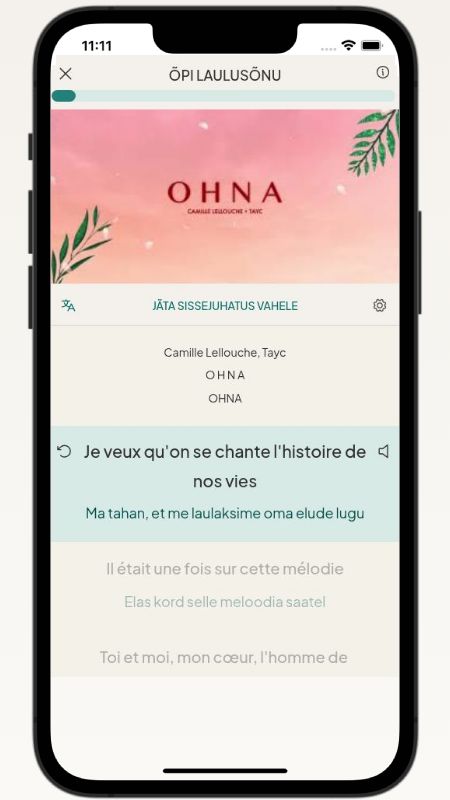Tap the OHNA music video
The image size is (450, 800).
pyautogui.click(x=225, y=196)
